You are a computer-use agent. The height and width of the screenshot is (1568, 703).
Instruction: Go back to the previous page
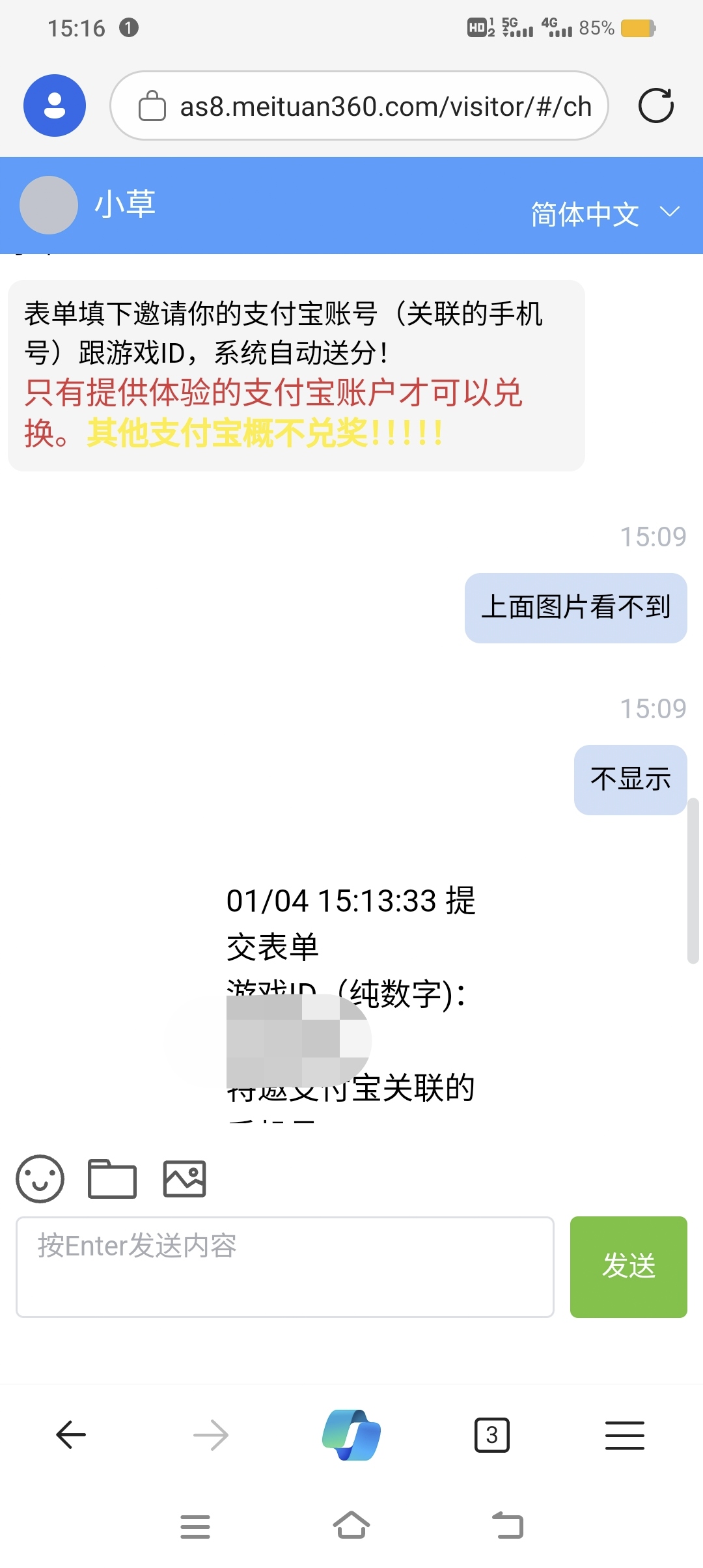pos(71,1435)
